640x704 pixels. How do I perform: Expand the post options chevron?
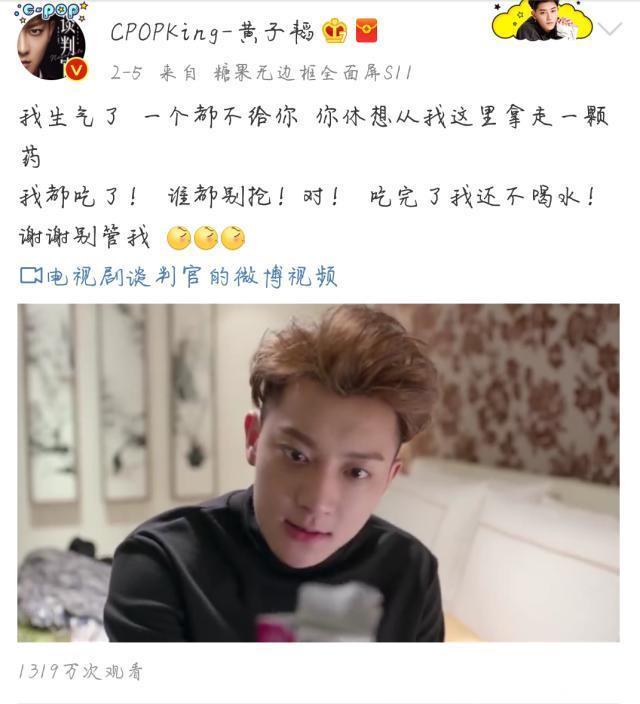609,29
